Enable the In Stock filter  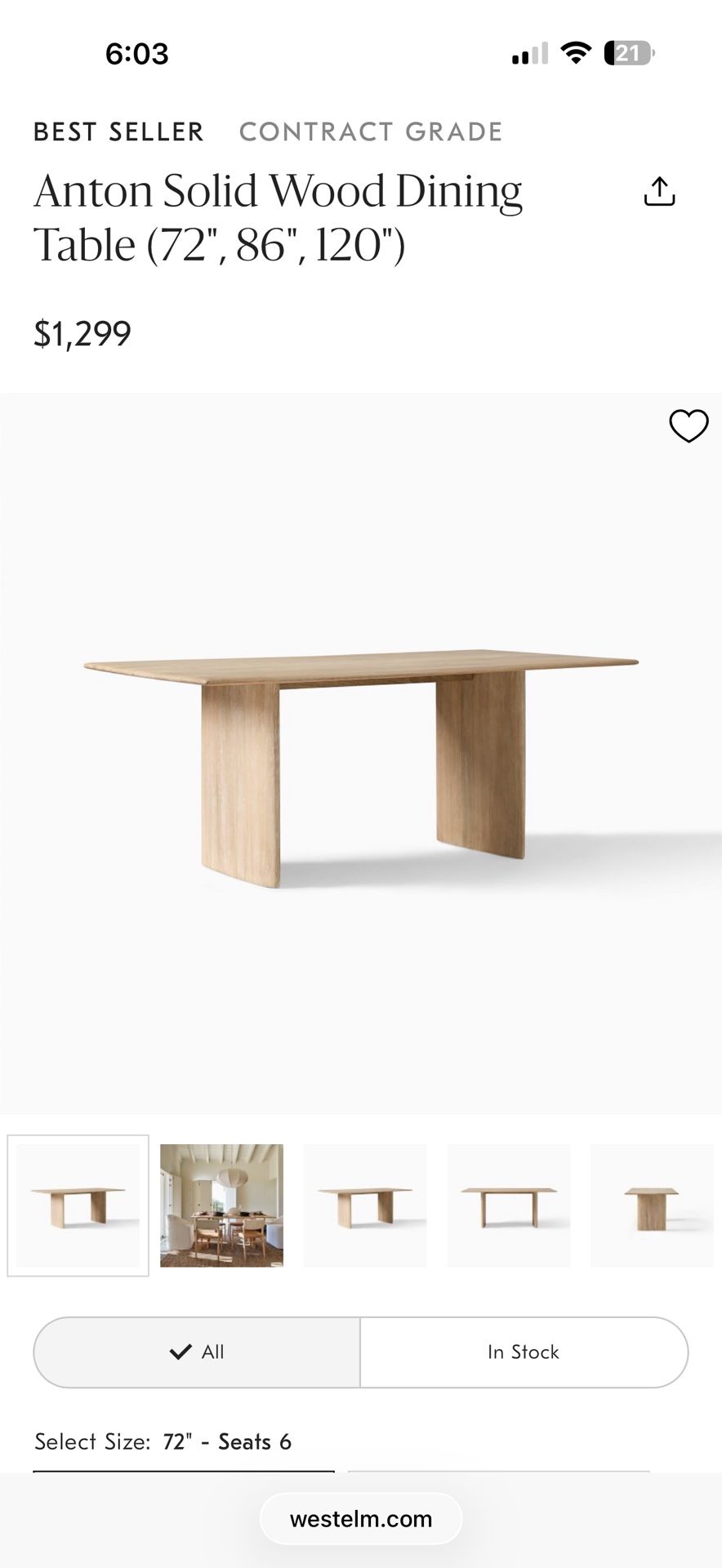pyautogui.click(x=524, y=1352)
